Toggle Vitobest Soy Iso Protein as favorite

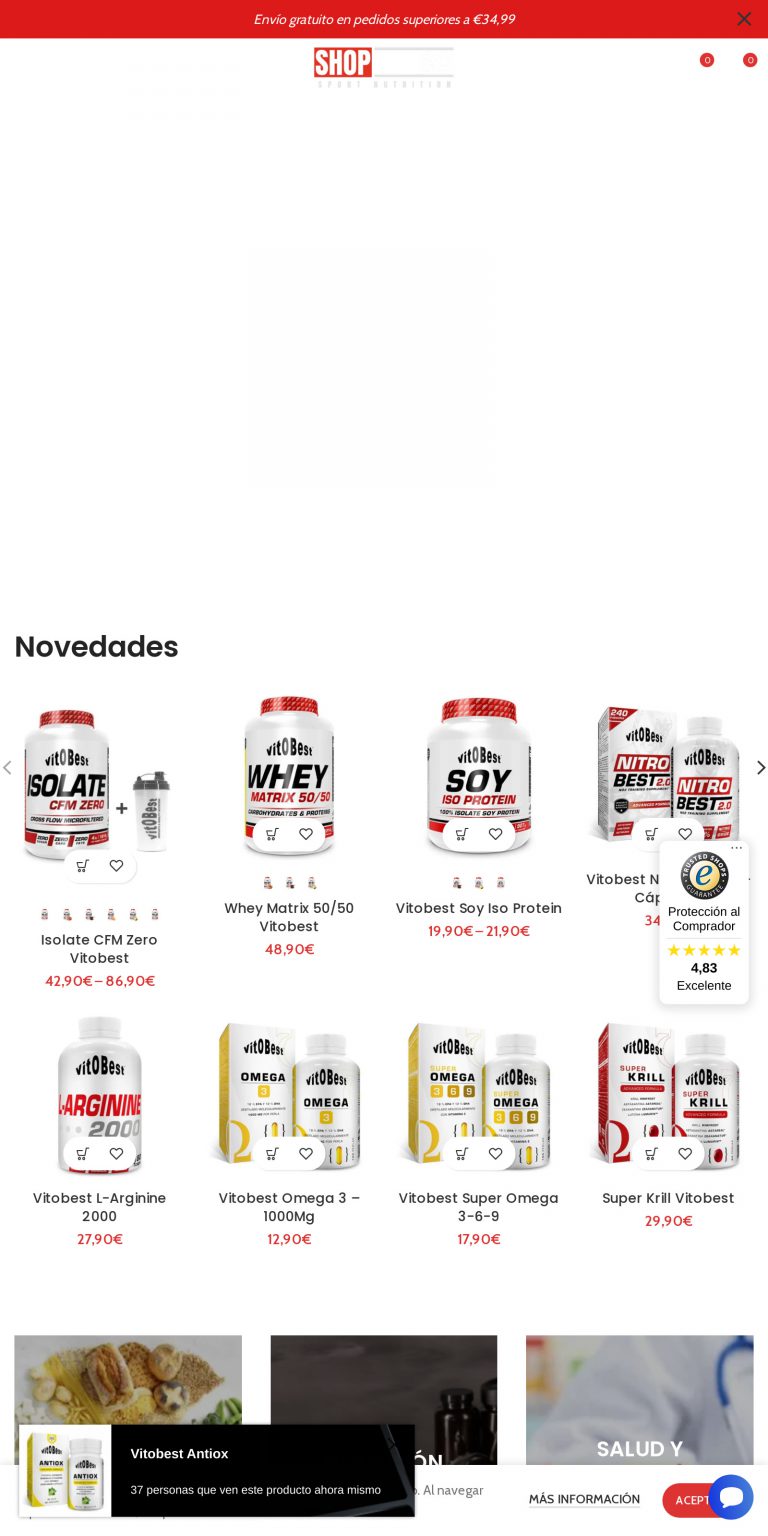click(x=495, y=833)
